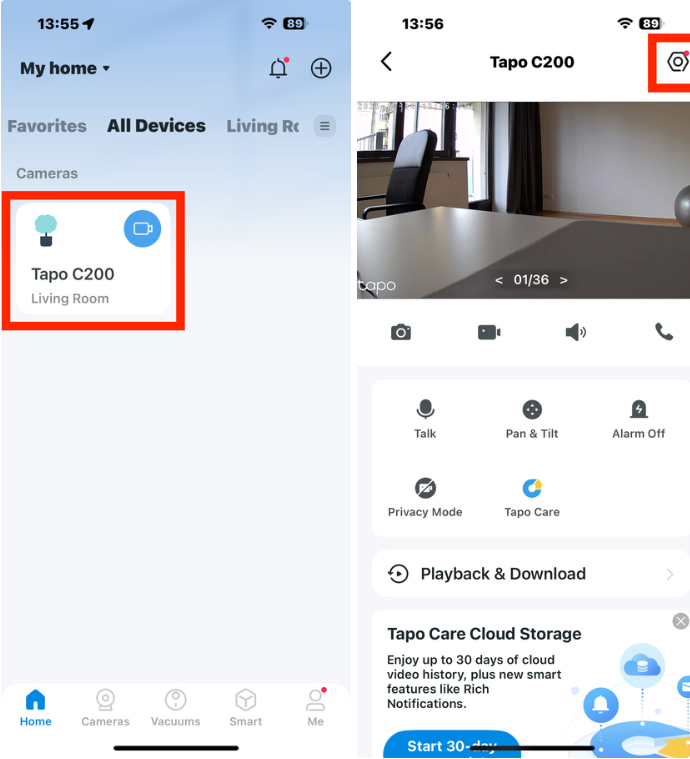Go to the Vacuums tab
The image size is (690, 759).
tap(175, 707)
